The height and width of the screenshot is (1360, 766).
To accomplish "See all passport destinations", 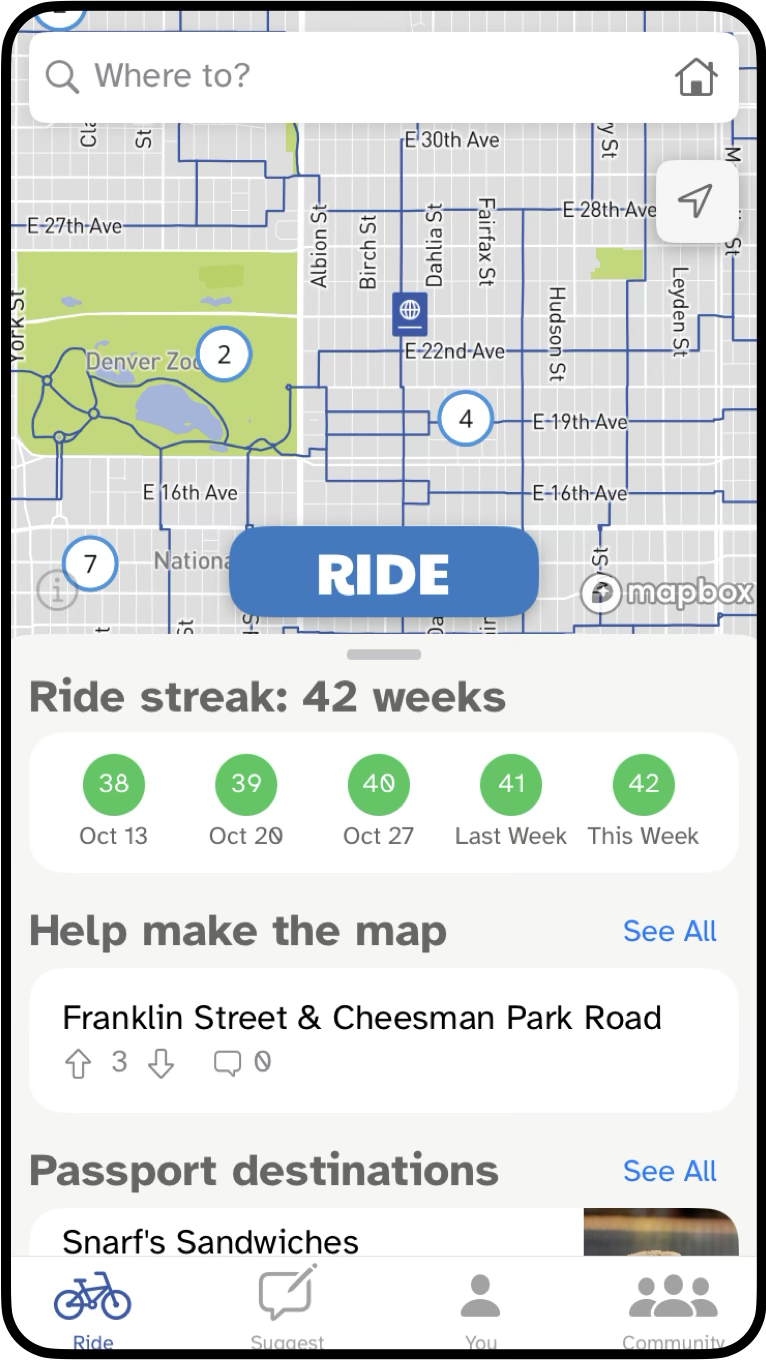I will [669, 1171].
